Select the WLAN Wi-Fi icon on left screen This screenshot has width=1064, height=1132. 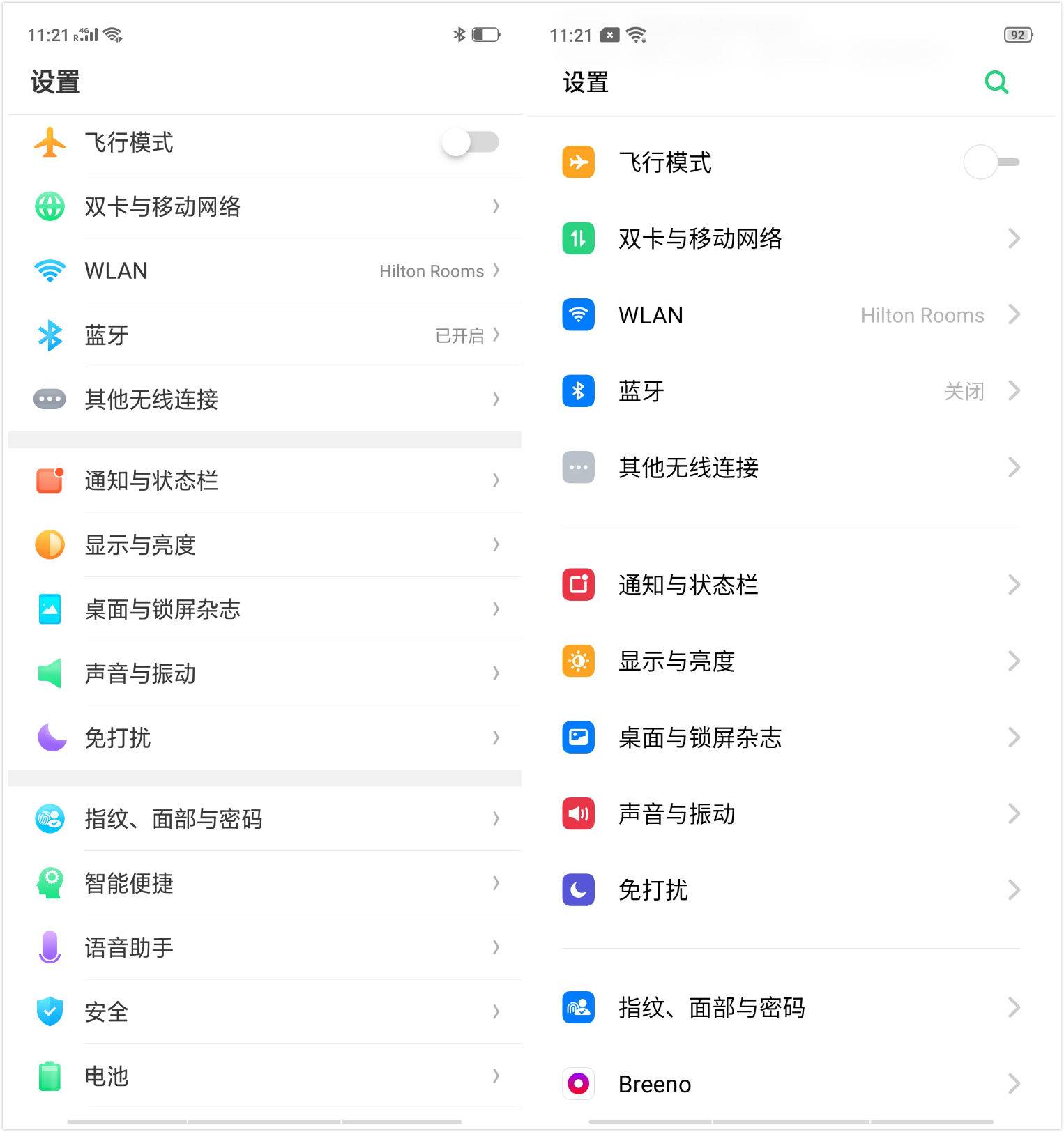coord(48,271)
